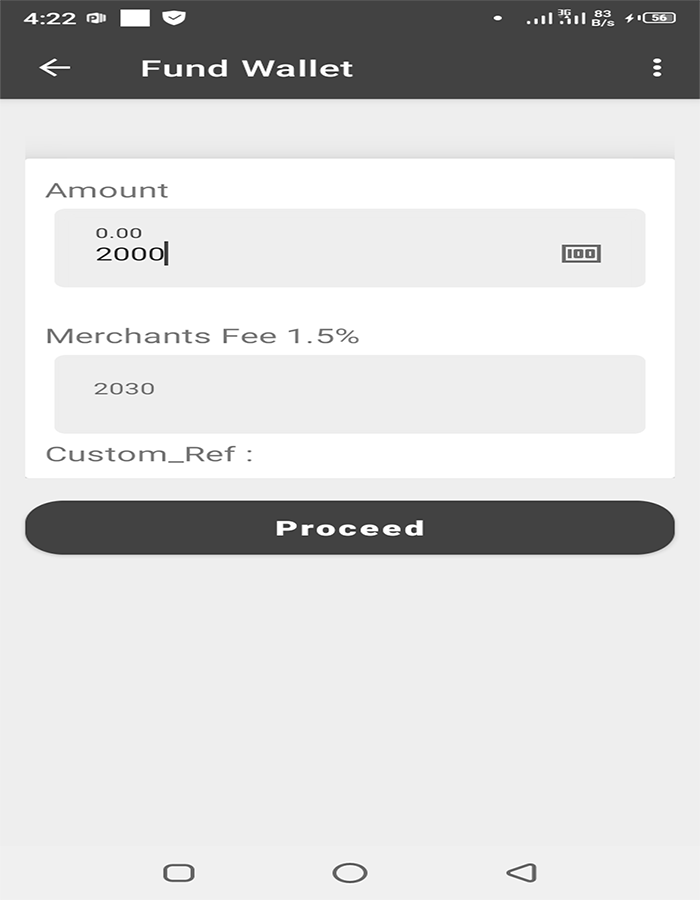Tap the Merchants Fee field showing 2030
This screenshot has width=700, height=900.
point(349,394)
